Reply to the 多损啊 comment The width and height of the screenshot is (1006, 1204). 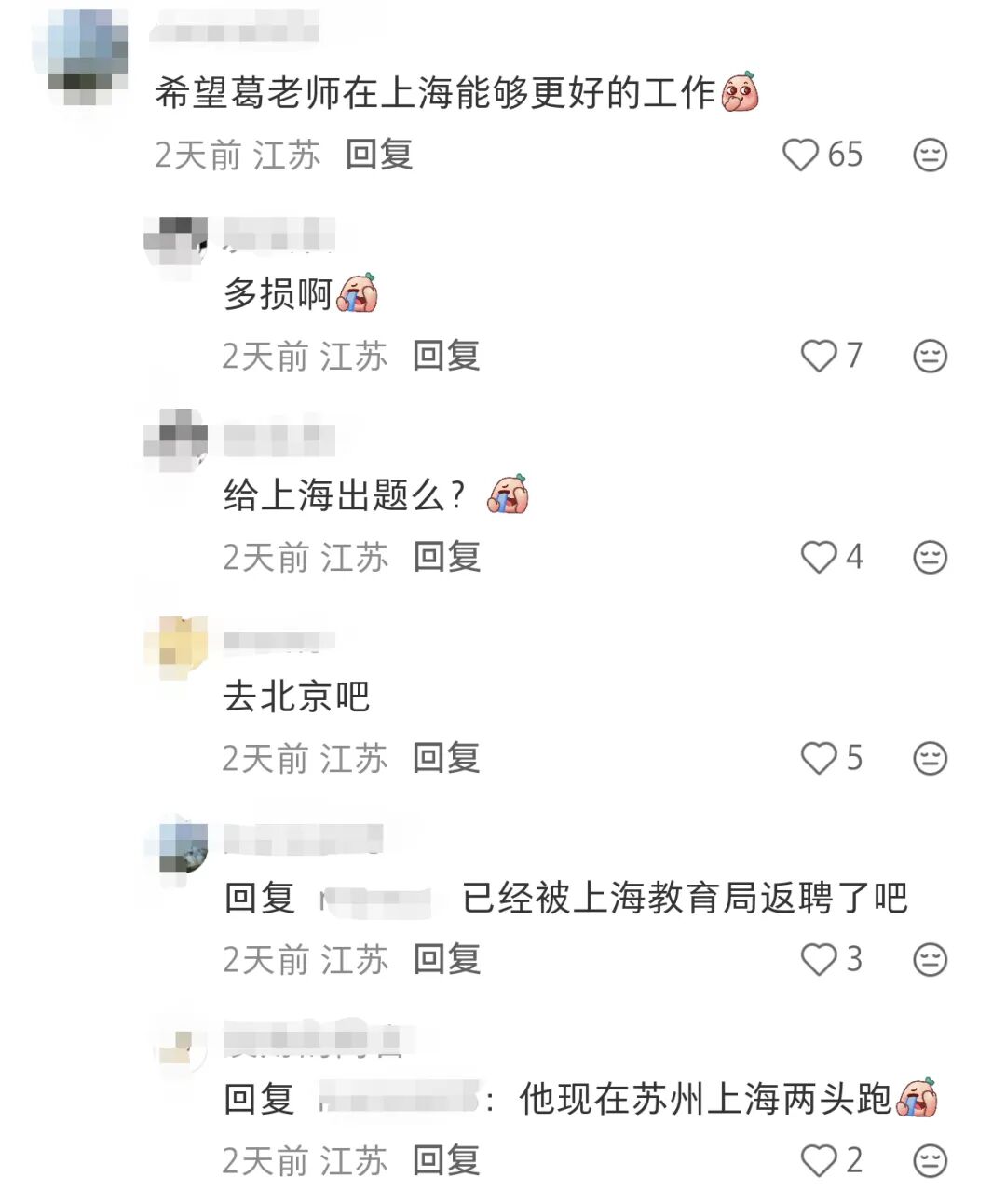pos(446,356)
